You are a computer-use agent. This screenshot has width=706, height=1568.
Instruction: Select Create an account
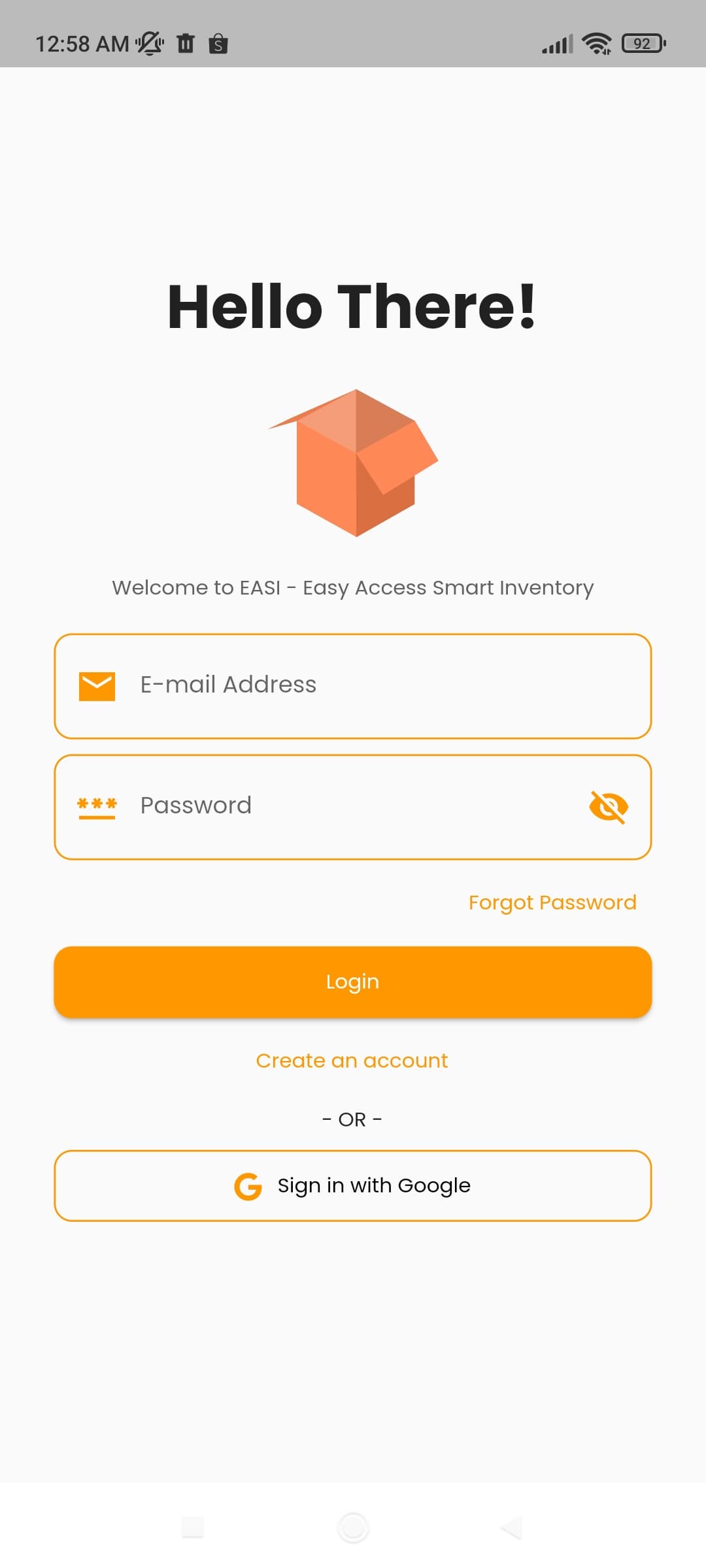(x=352, y=1060)
